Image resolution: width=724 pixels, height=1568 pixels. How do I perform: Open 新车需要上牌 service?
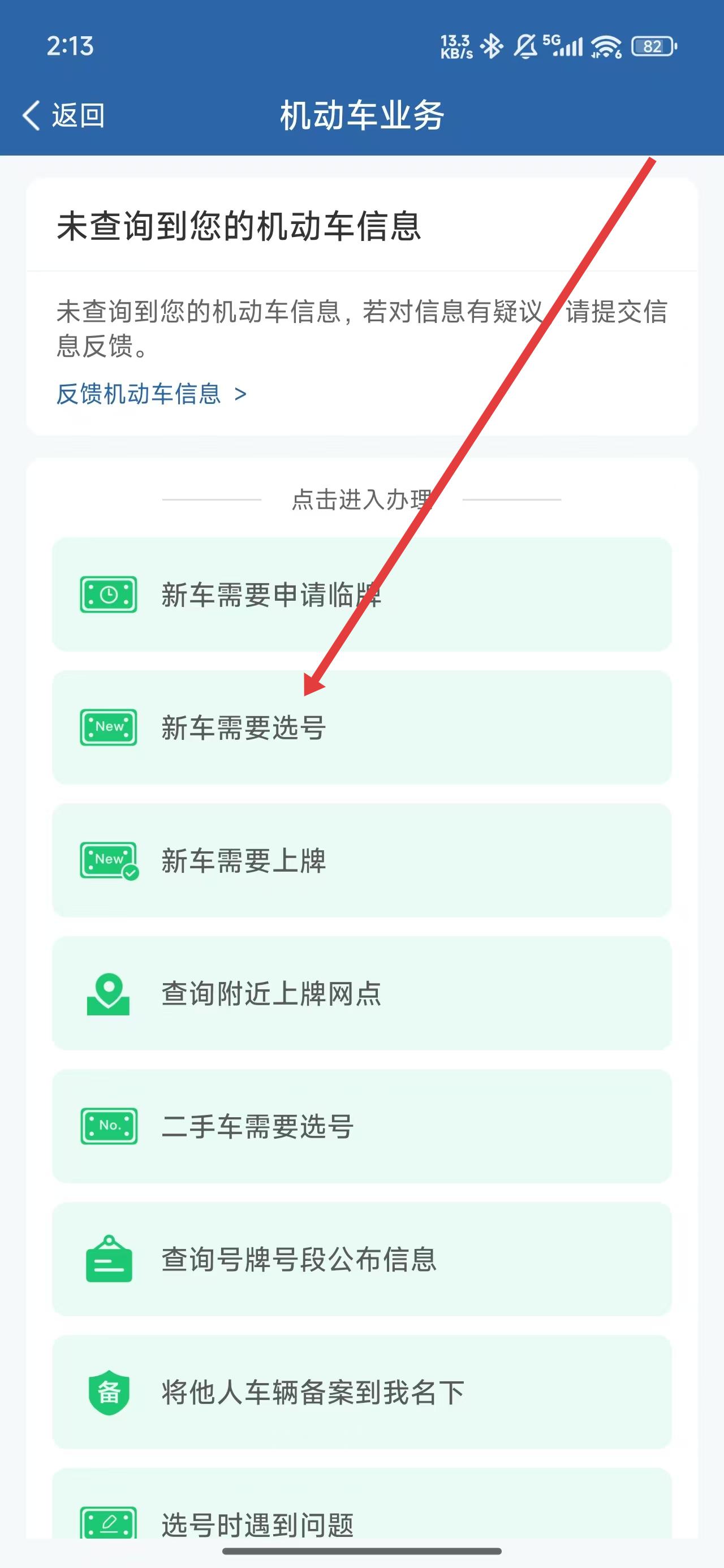click(x=361, y=860)
